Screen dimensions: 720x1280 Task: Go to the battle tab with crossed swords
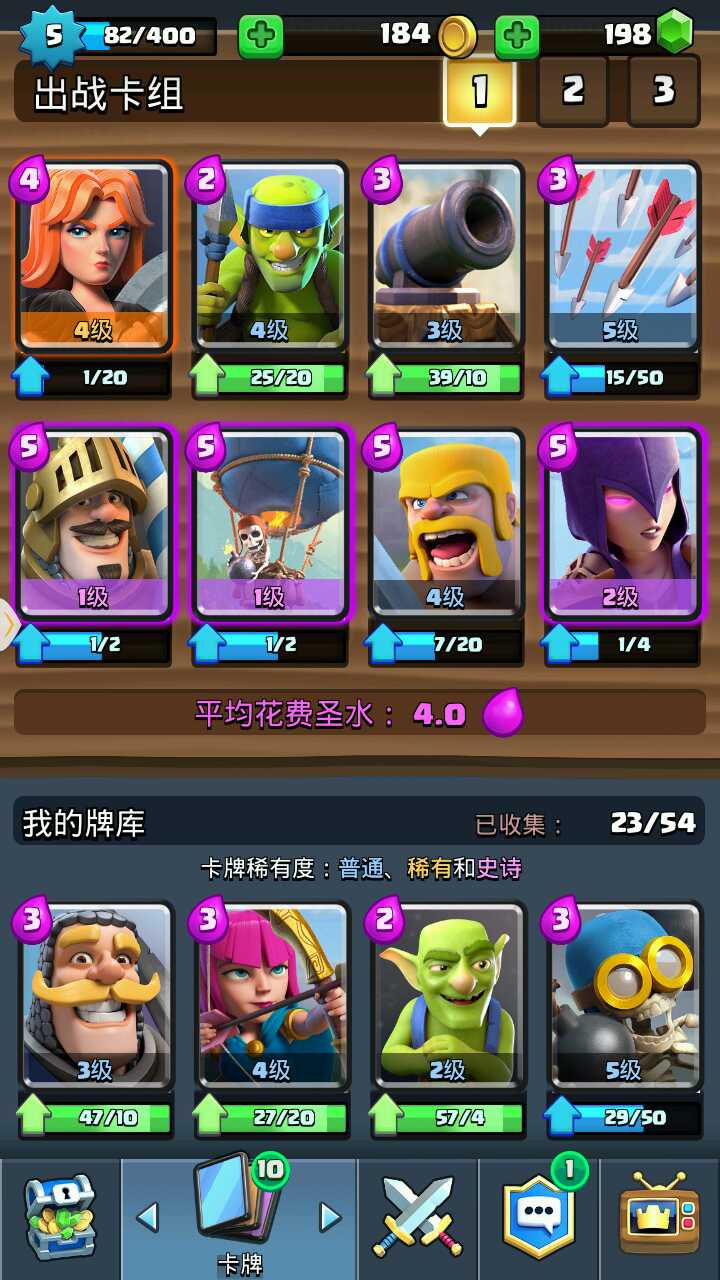click(418, 1218)
